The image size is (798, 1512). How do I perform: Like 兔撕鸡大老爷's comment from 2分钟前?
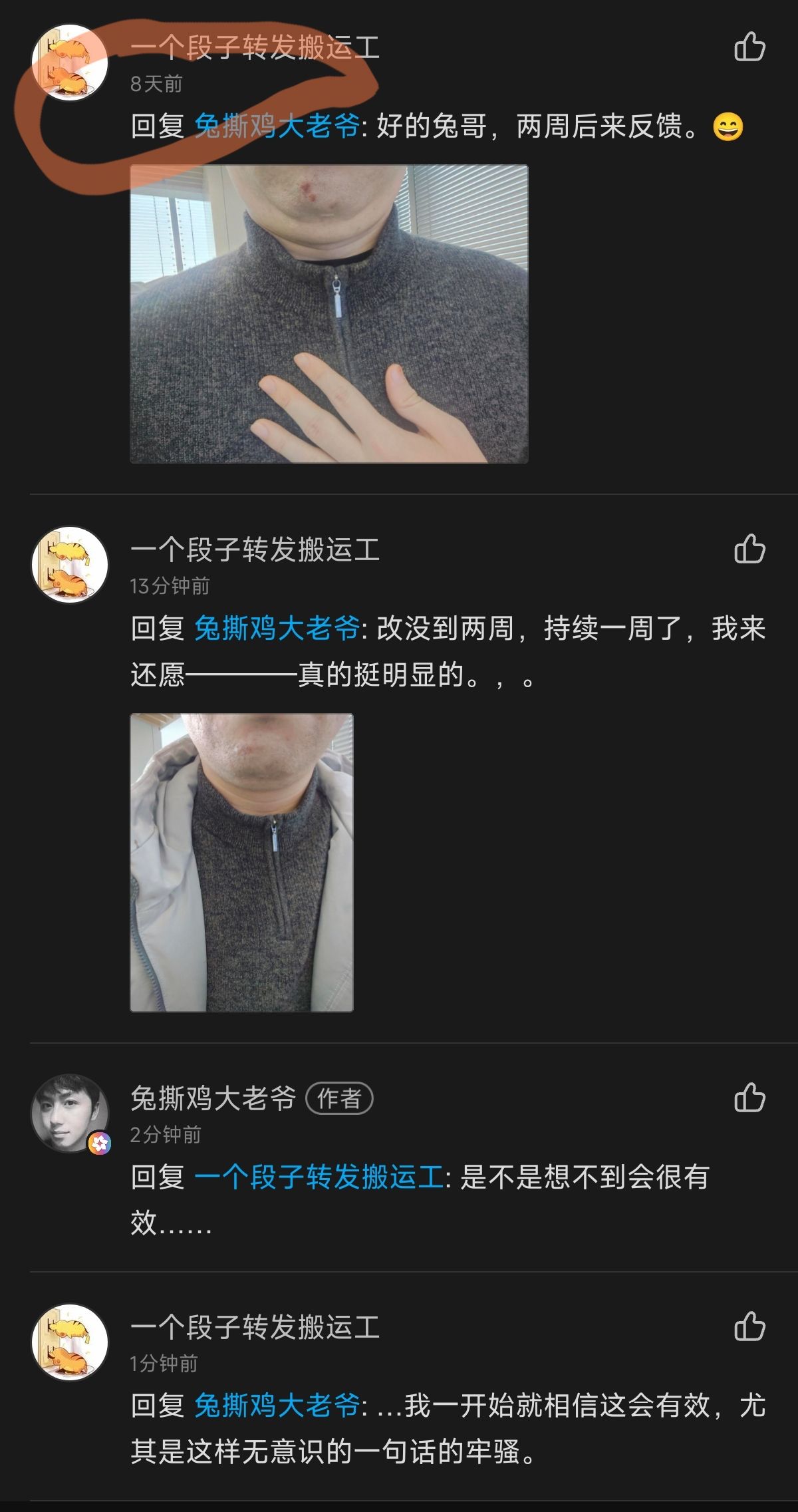tap(749, 1098)
